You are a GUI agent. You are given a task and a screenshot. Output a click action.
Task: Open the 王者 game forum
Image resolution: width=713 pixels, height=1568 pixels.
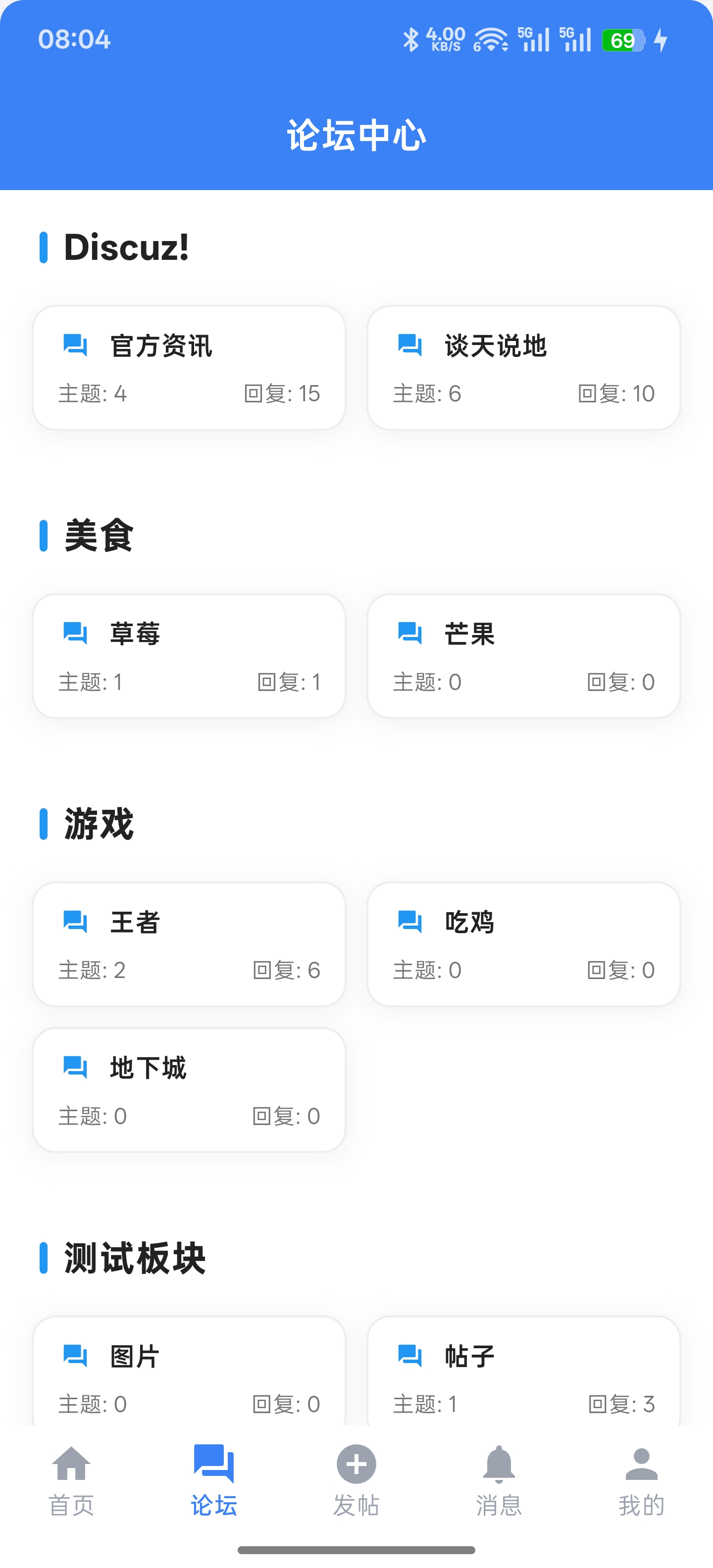tap(189, 944)
